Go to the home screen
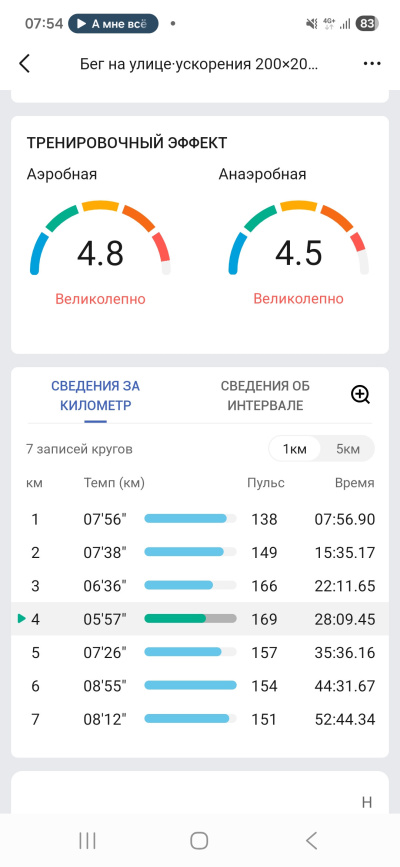This screenshot has width=400, height=867. tap(199, 841)
